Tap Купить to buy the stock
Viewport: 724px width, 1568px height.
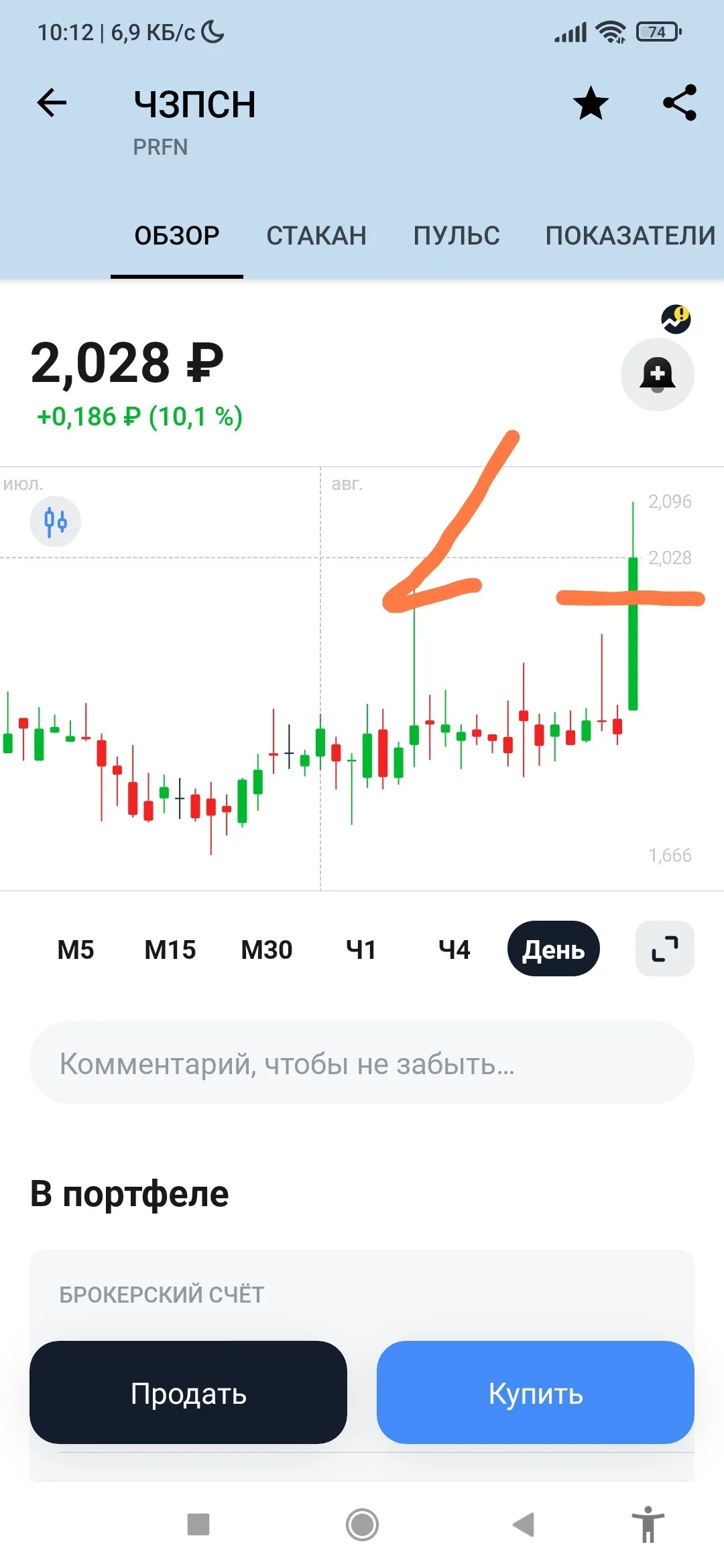(536, 1392)
